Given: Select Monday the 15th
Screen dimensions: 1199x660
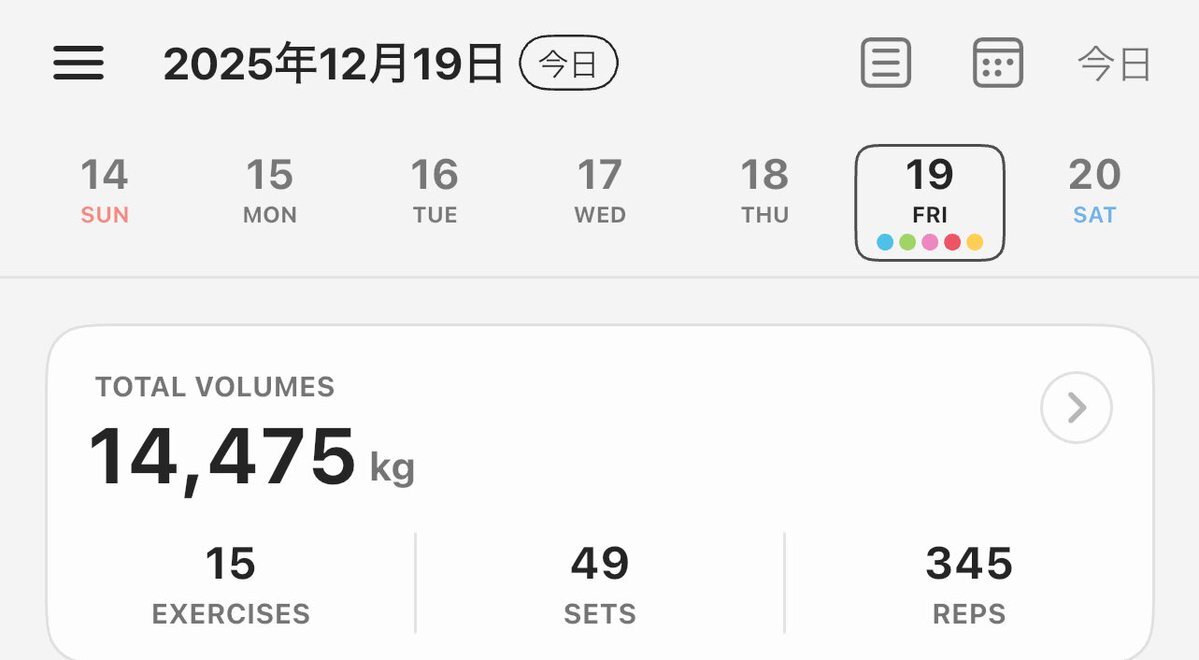Looking at the screenshot, I should [x=269, y=191].
